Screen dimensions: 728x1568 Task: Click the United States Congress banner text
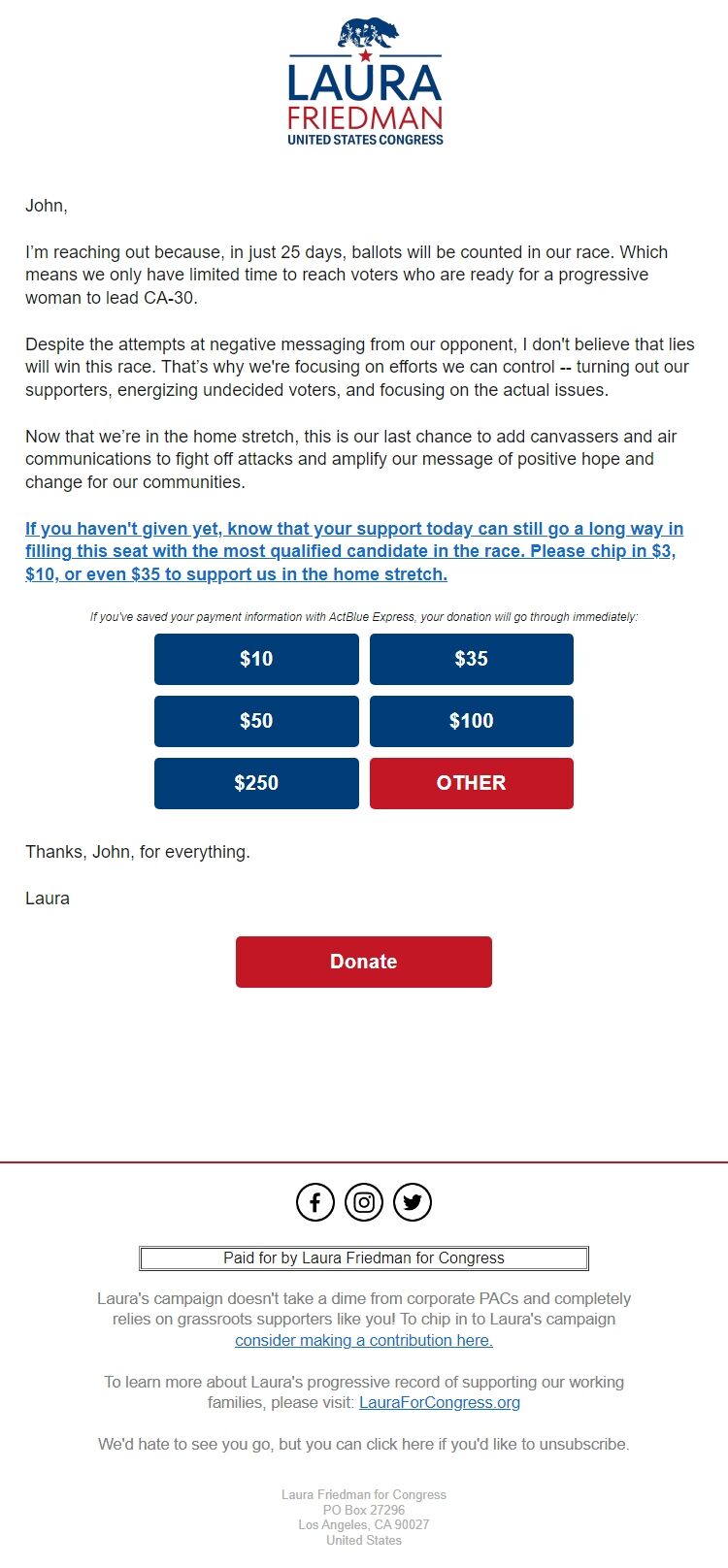pyautogui.click(x=364, y=139)
